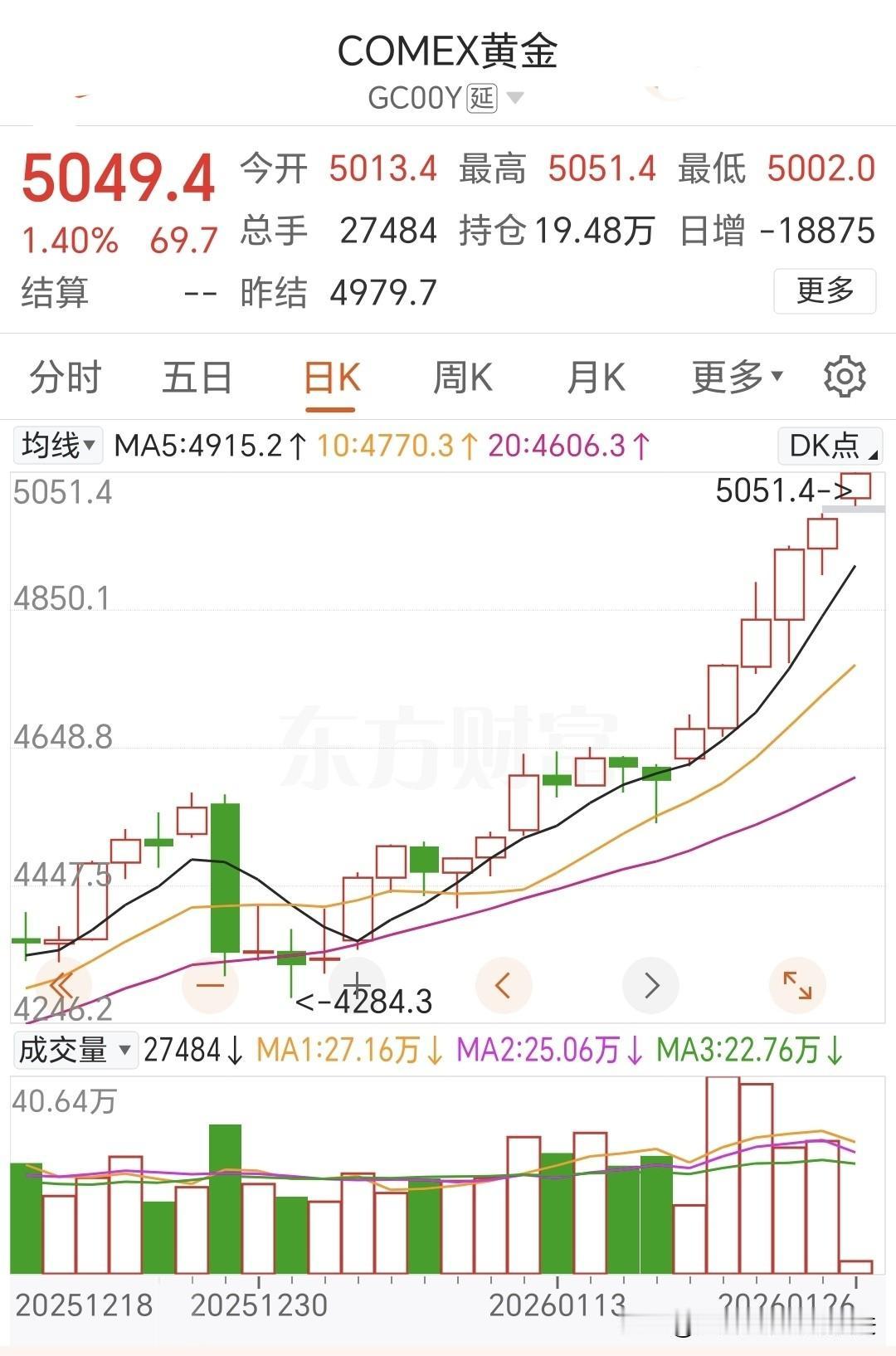Show the 日K daily candlestick tab
896x1356 pixels.
(331, 378)
